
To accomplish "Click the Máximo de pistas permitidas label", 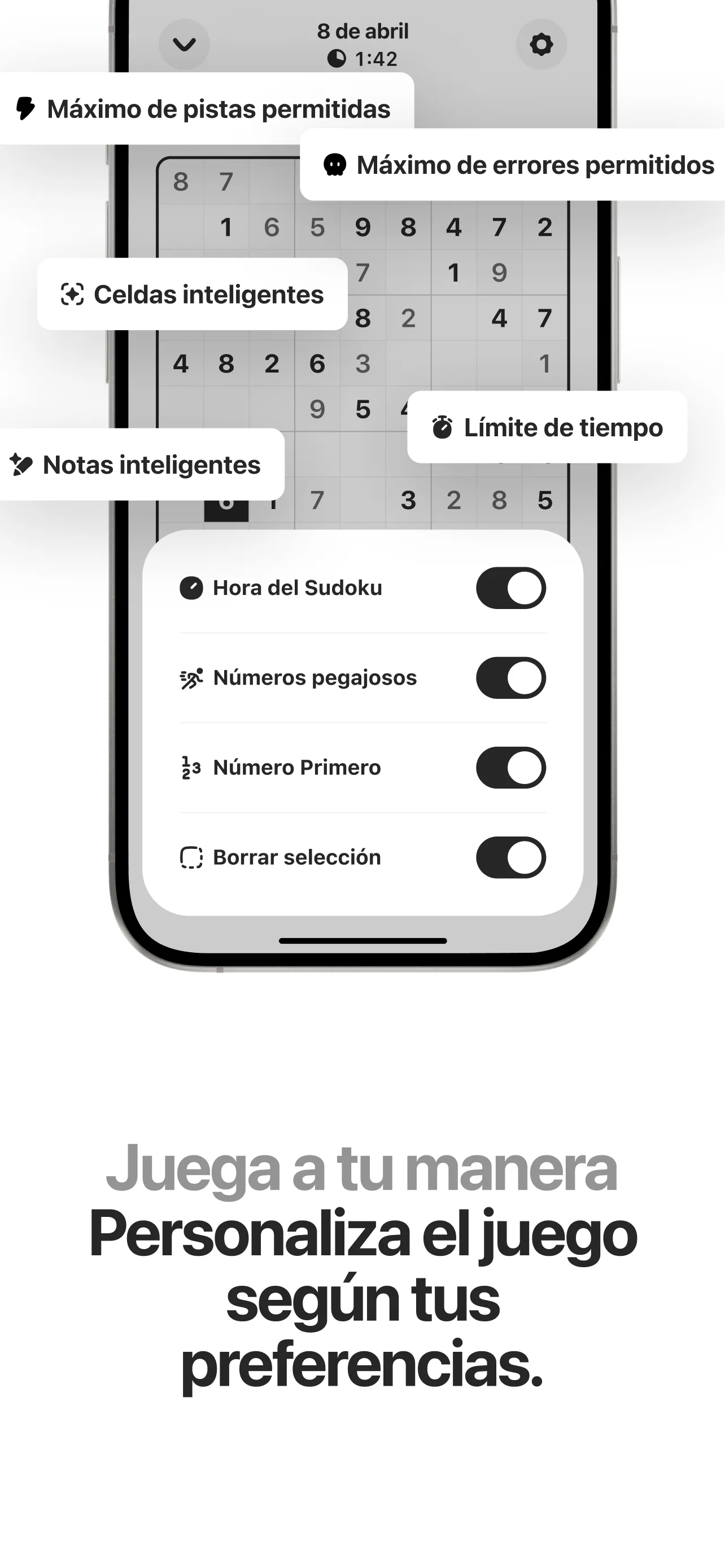I will click(219, 110).
